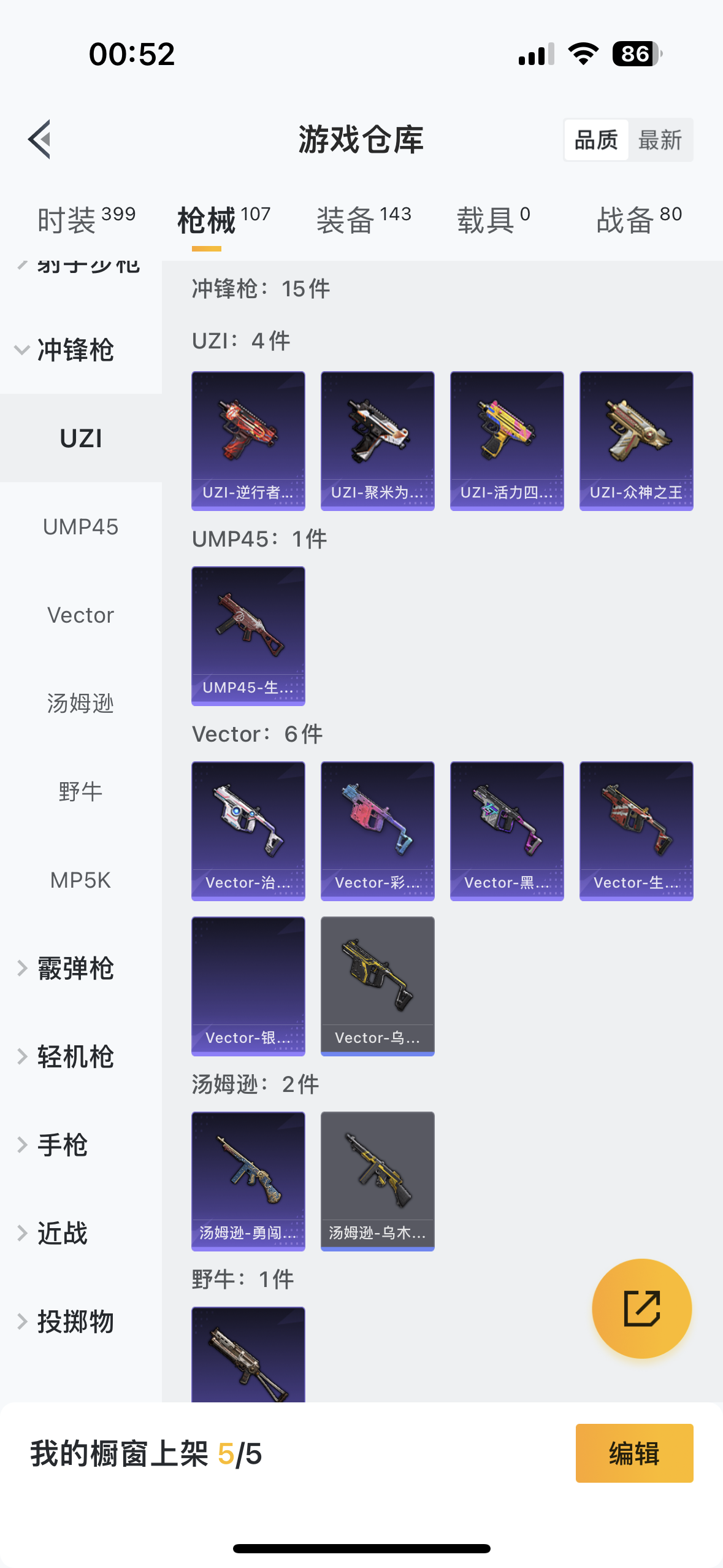Select MP5K in the sidebar
The width and height of the screenshot is (723, 1568).
(x=80, y=880)
